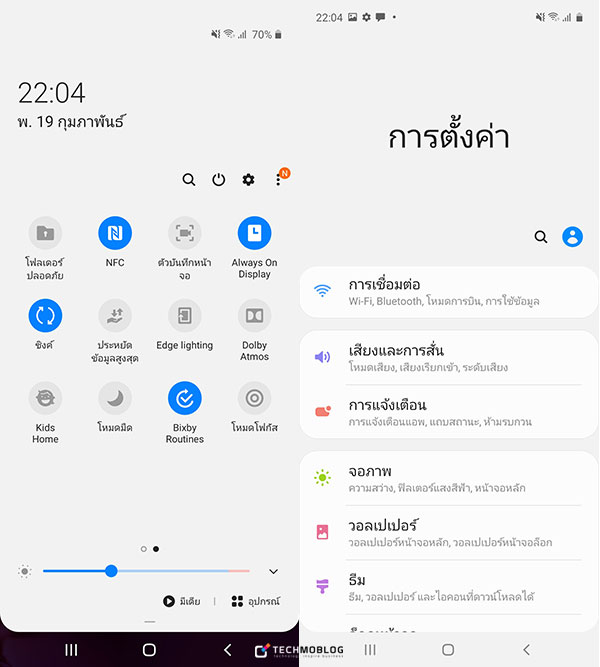
Task: Open การเชื่อมต่อ connections settings
Action: 448,291
